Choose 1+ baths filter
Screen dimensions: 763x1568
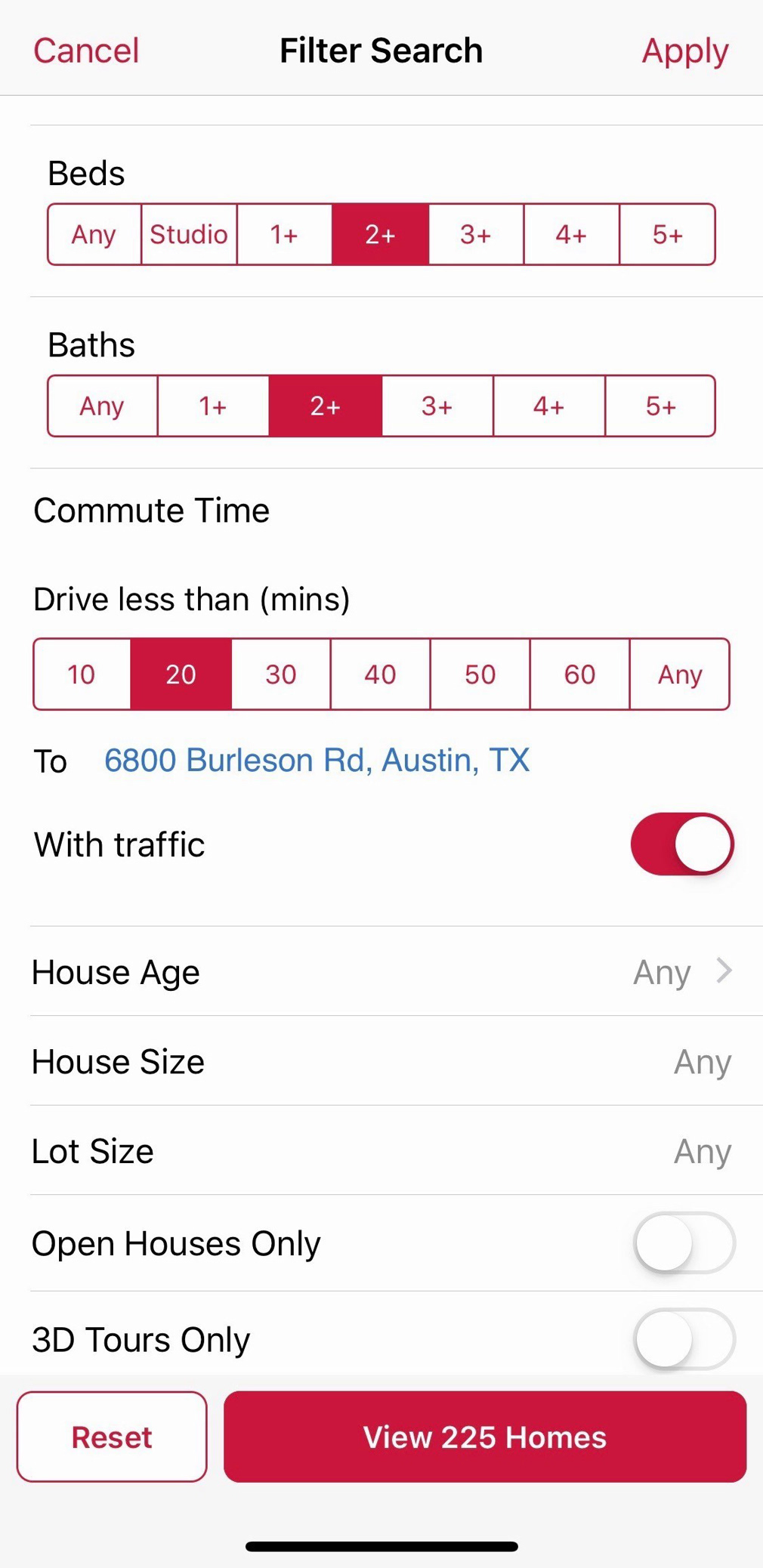point(212,406)
